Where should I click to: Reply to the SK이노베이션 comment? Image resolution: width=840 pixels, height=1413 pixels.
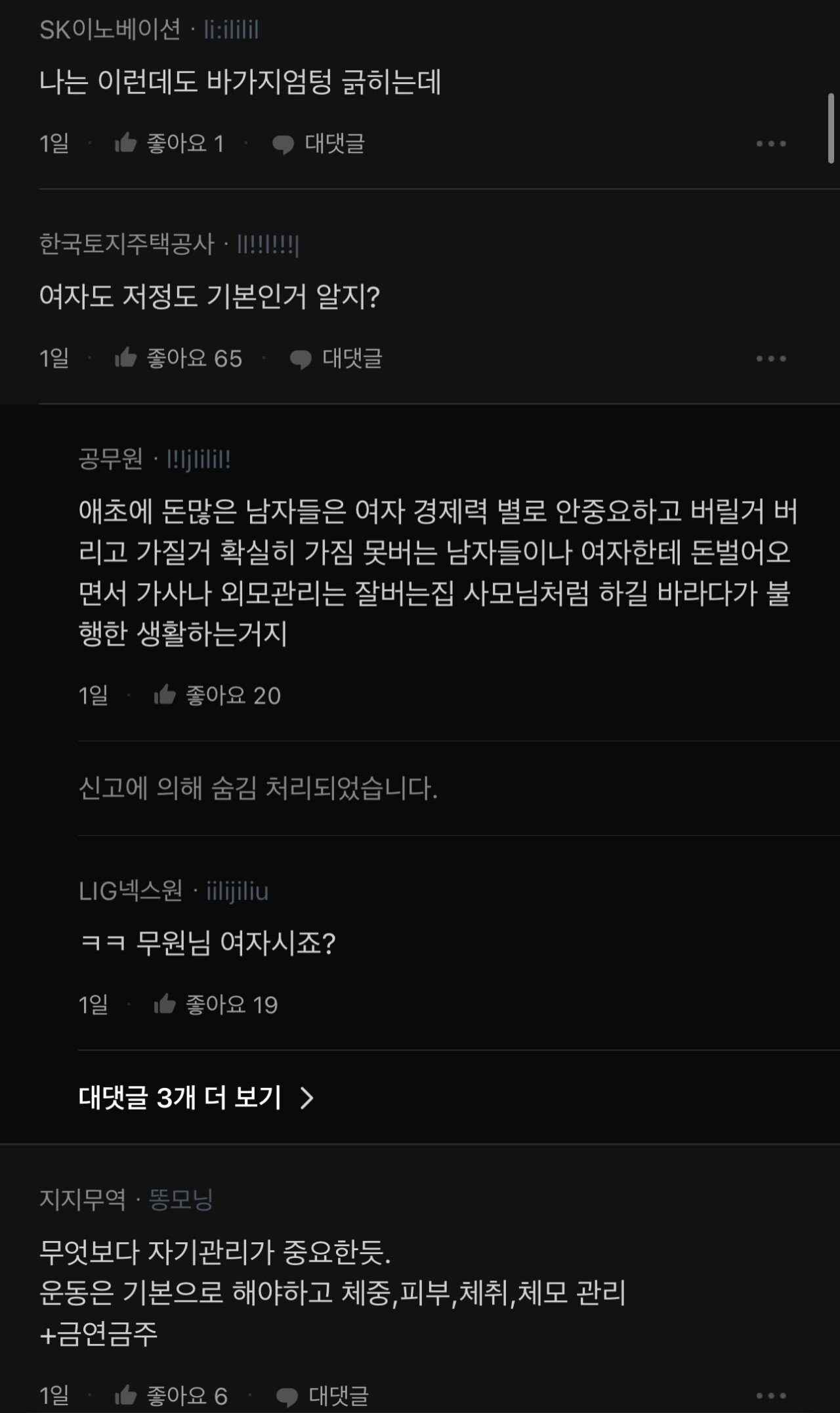point(319,143)
